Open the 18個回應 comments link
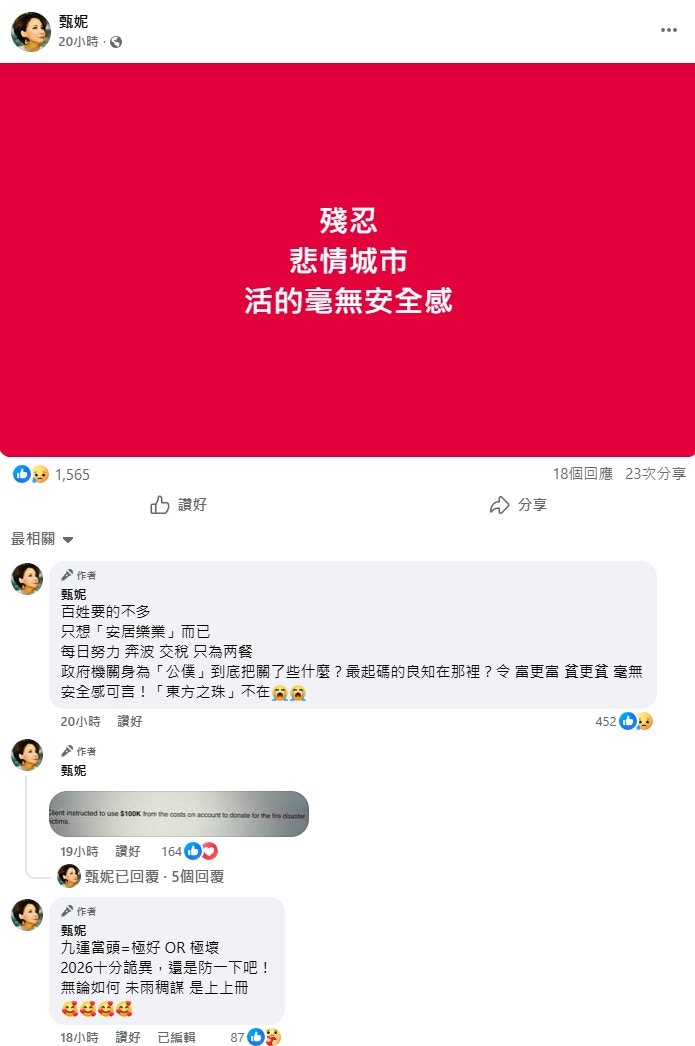695x1046 pixels. pyautogui.click(x=582, y=474)
